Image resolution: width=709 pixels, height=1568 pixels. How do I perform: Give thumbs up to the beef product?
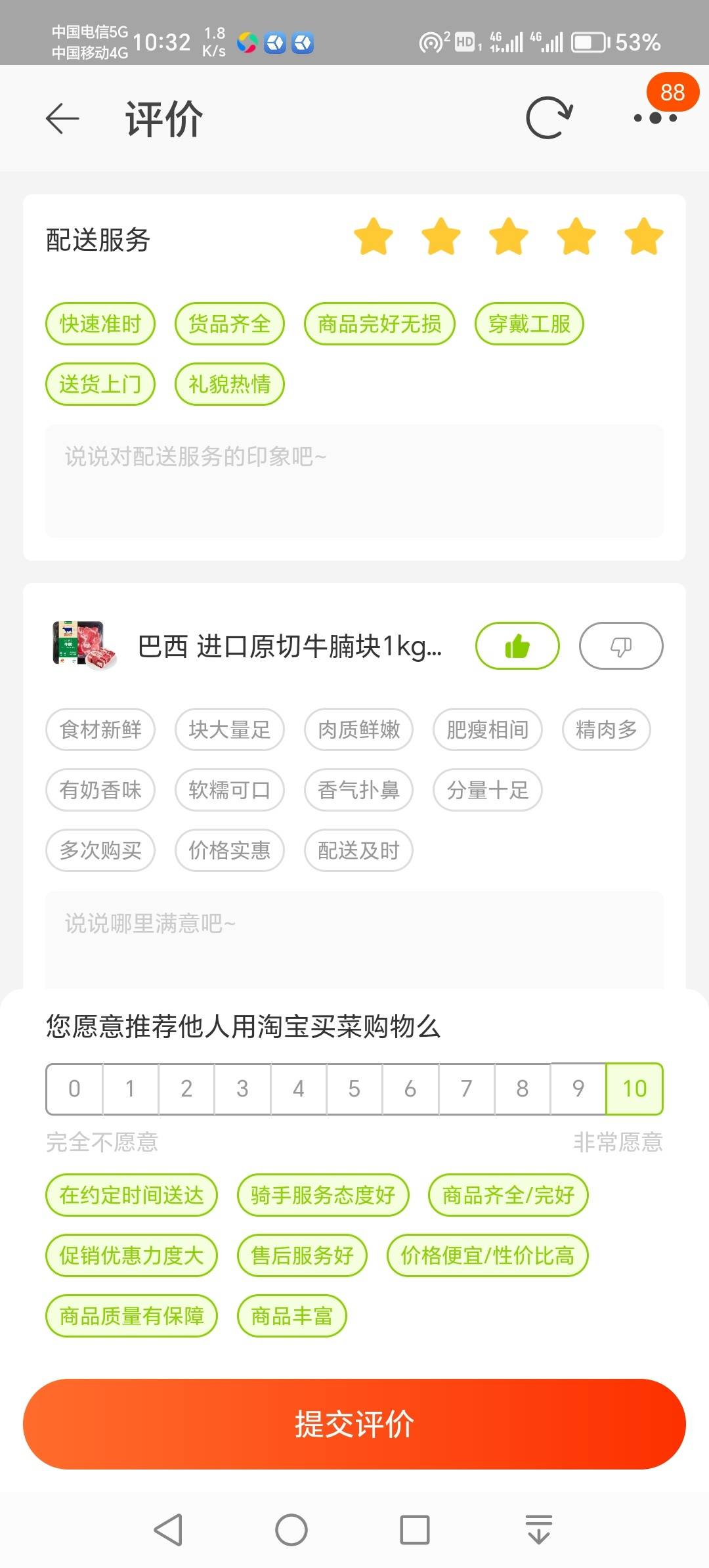[x=517, y=646]
